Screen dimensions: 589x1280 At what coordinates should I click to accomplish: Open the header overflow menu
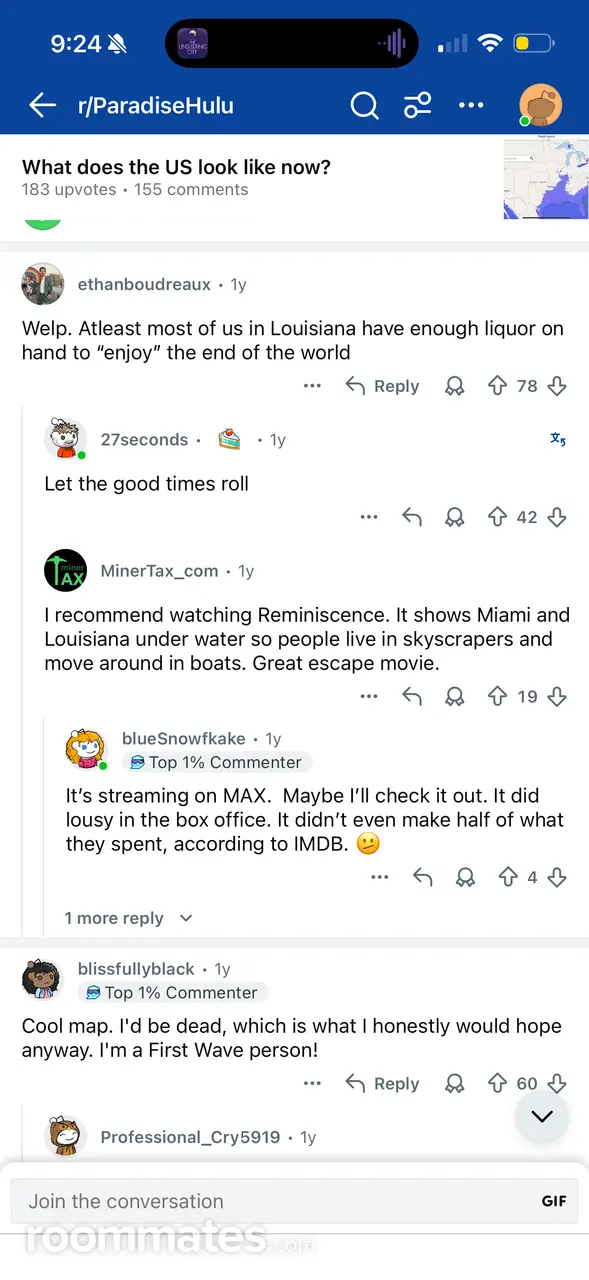coord(471,104)
